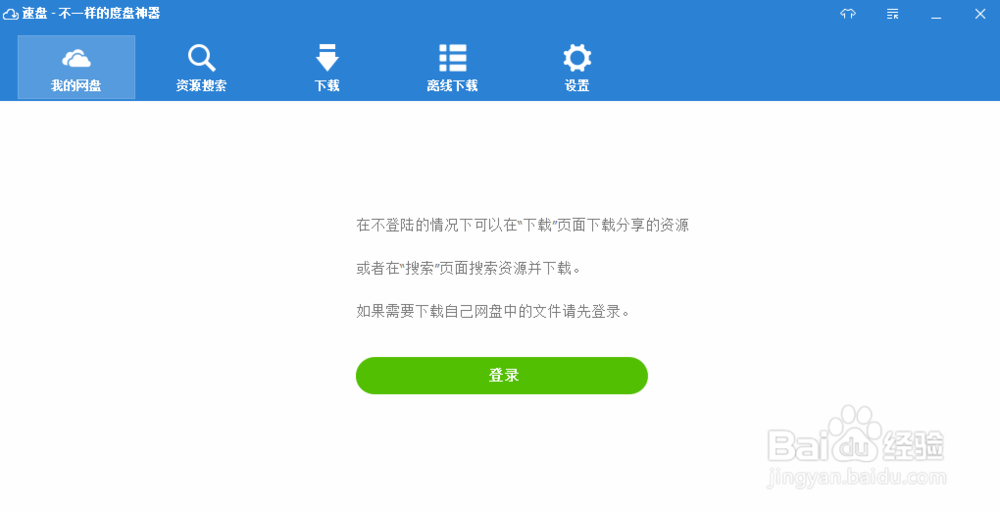
Task: Tap the cloud upload icon in title bar
Action: coord(848,14)
